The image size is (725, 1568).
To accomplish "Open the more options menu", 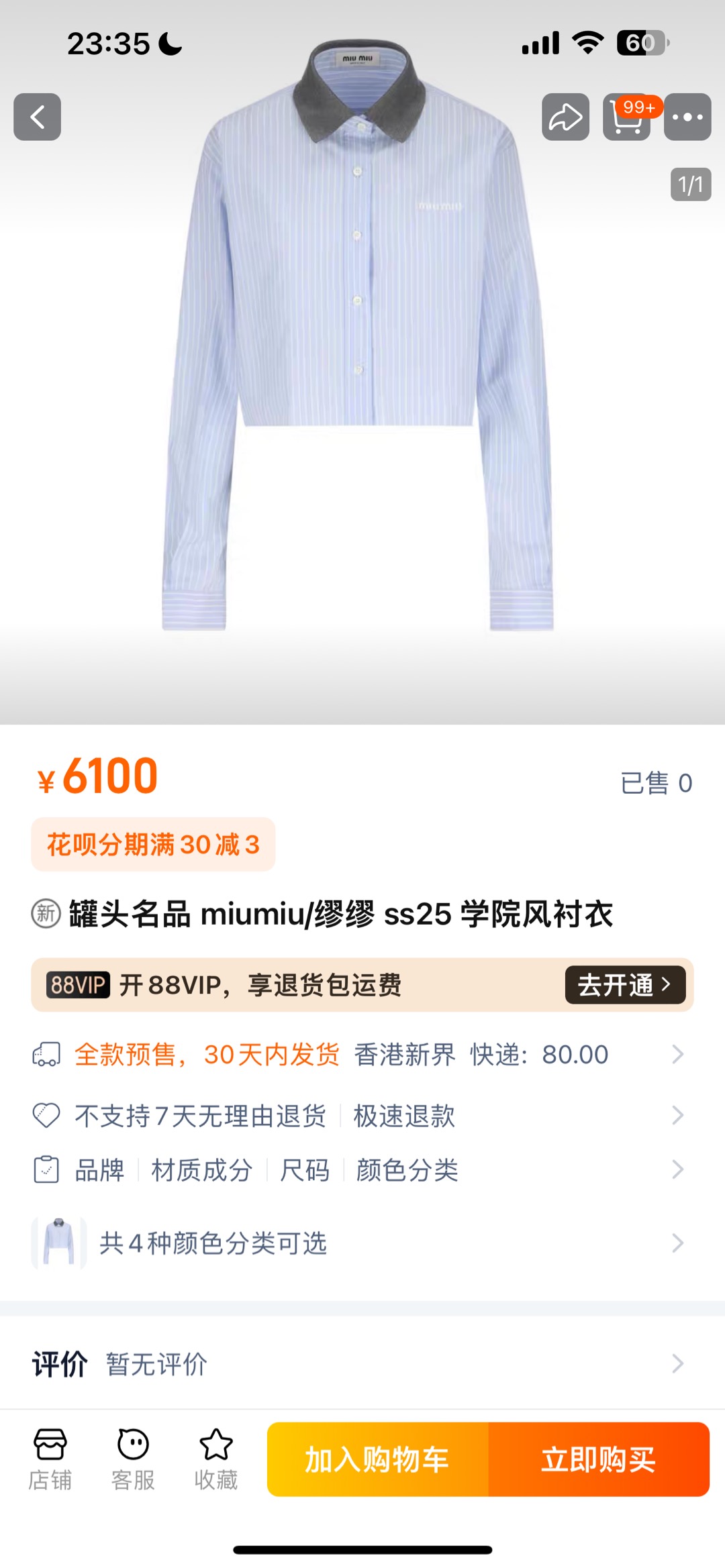I will [687, 117].
